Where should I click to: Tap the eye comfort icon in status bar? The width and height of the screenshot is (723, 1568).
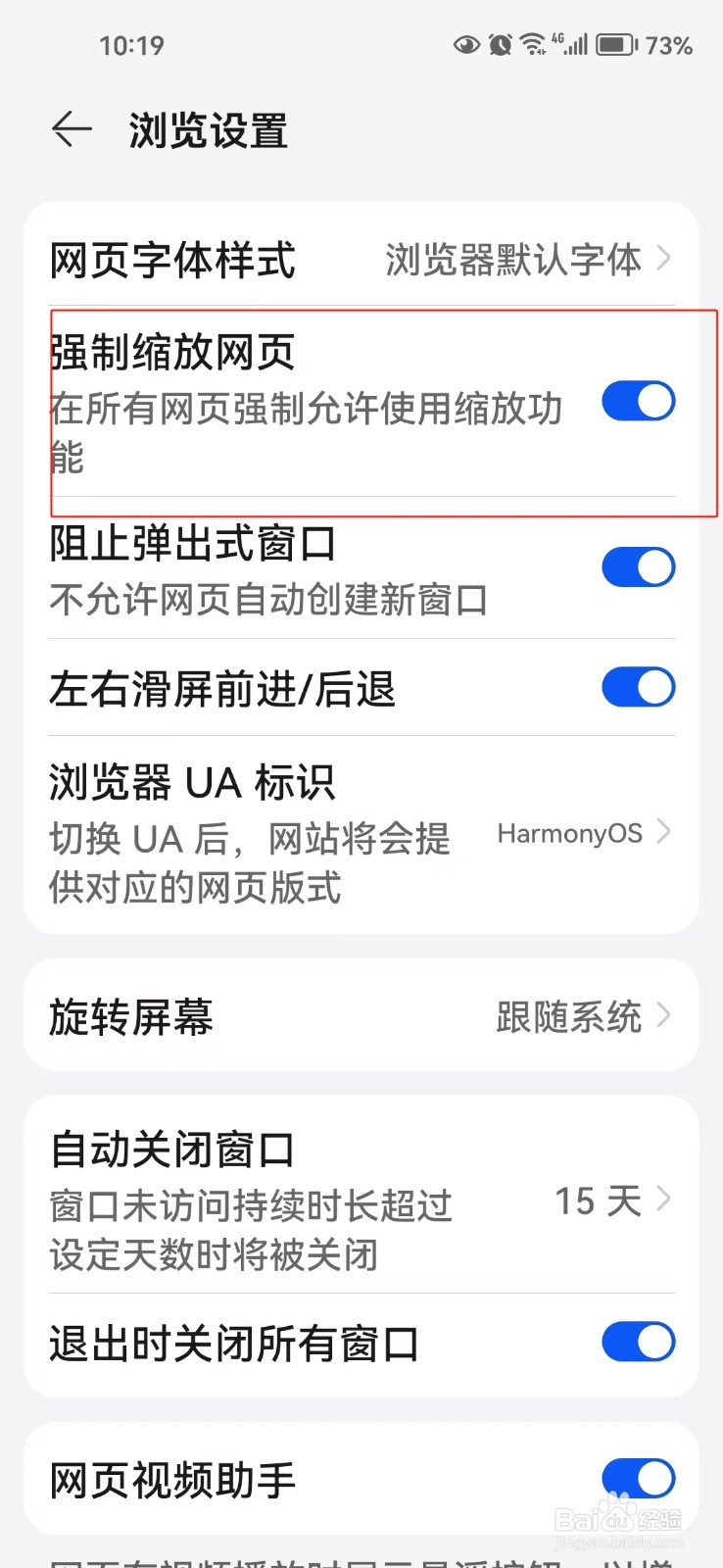[465, 44]
